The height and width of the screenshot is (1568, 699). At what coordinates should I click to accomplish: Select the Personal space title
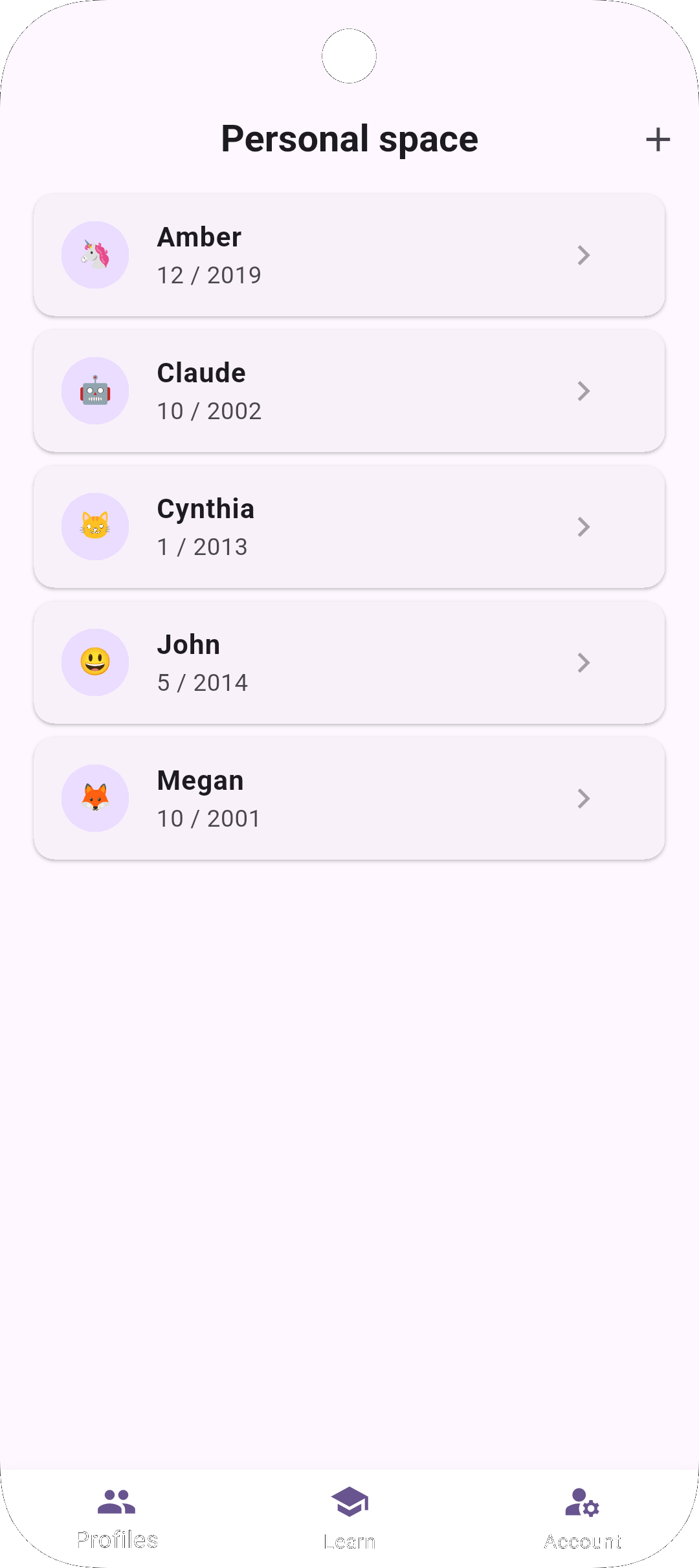349,138
